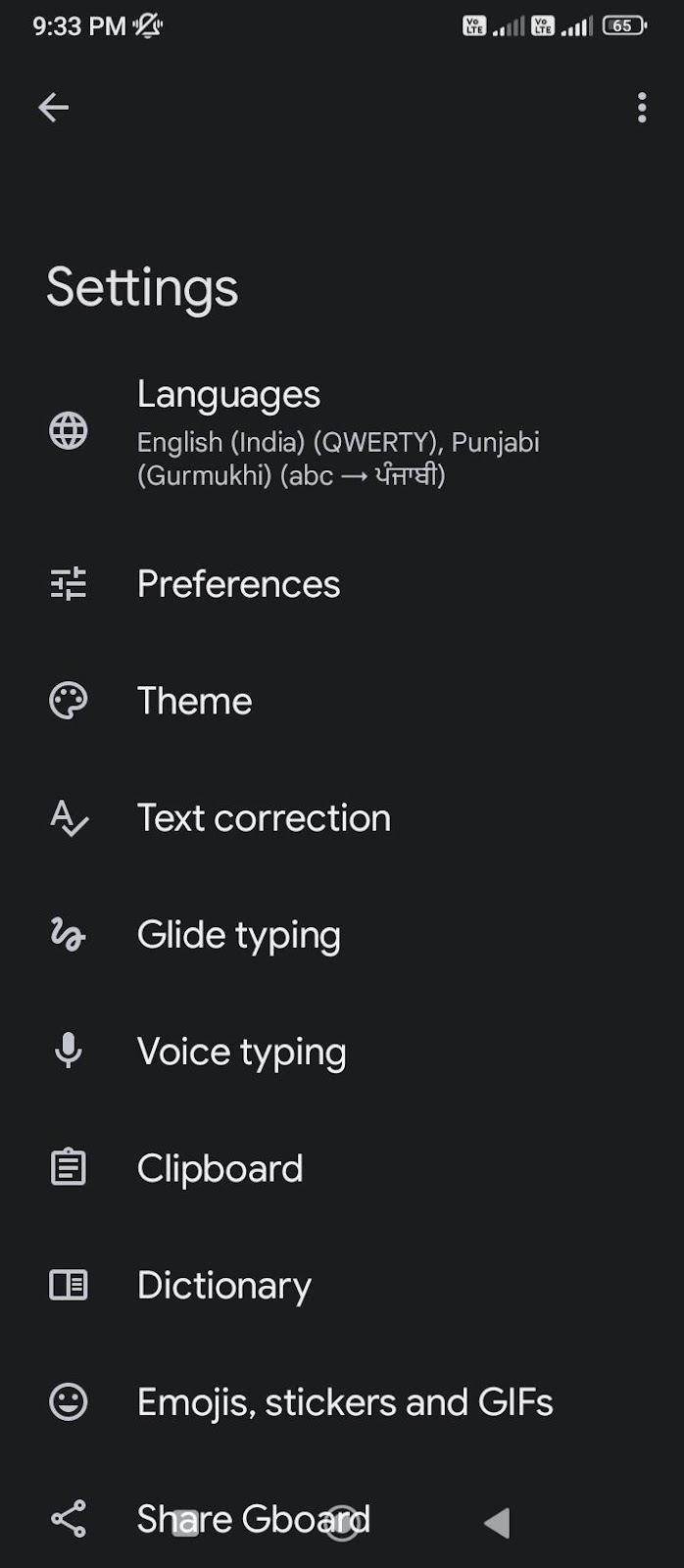Open Clipboard settings
Viewport: 684px width, 1568px height.
[x=220, y=1168]
